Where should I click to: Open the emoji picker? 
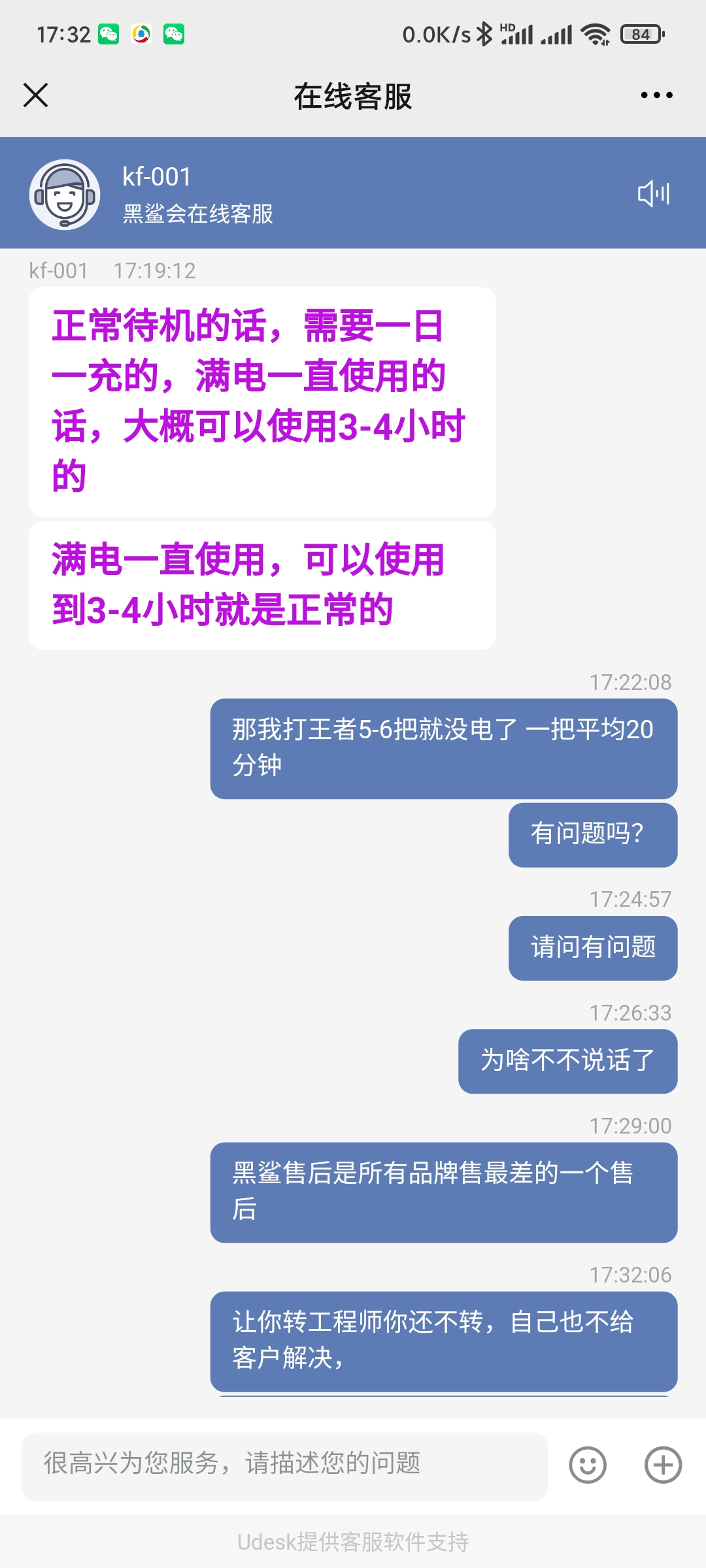pos(588,1465)
